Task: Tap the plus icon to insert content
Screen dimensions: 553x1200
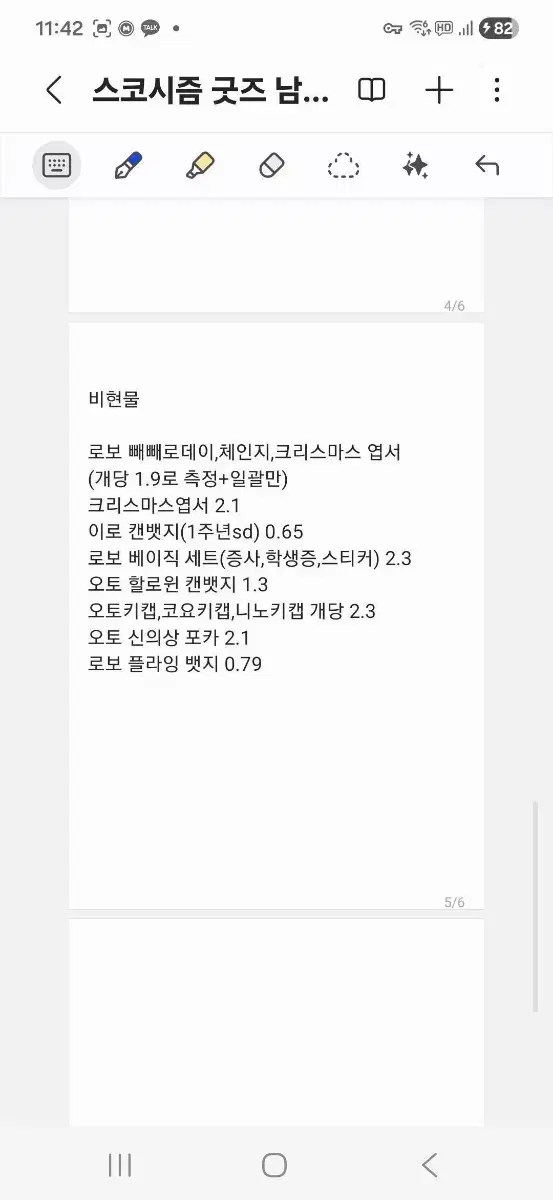Action: click(439, 90)
